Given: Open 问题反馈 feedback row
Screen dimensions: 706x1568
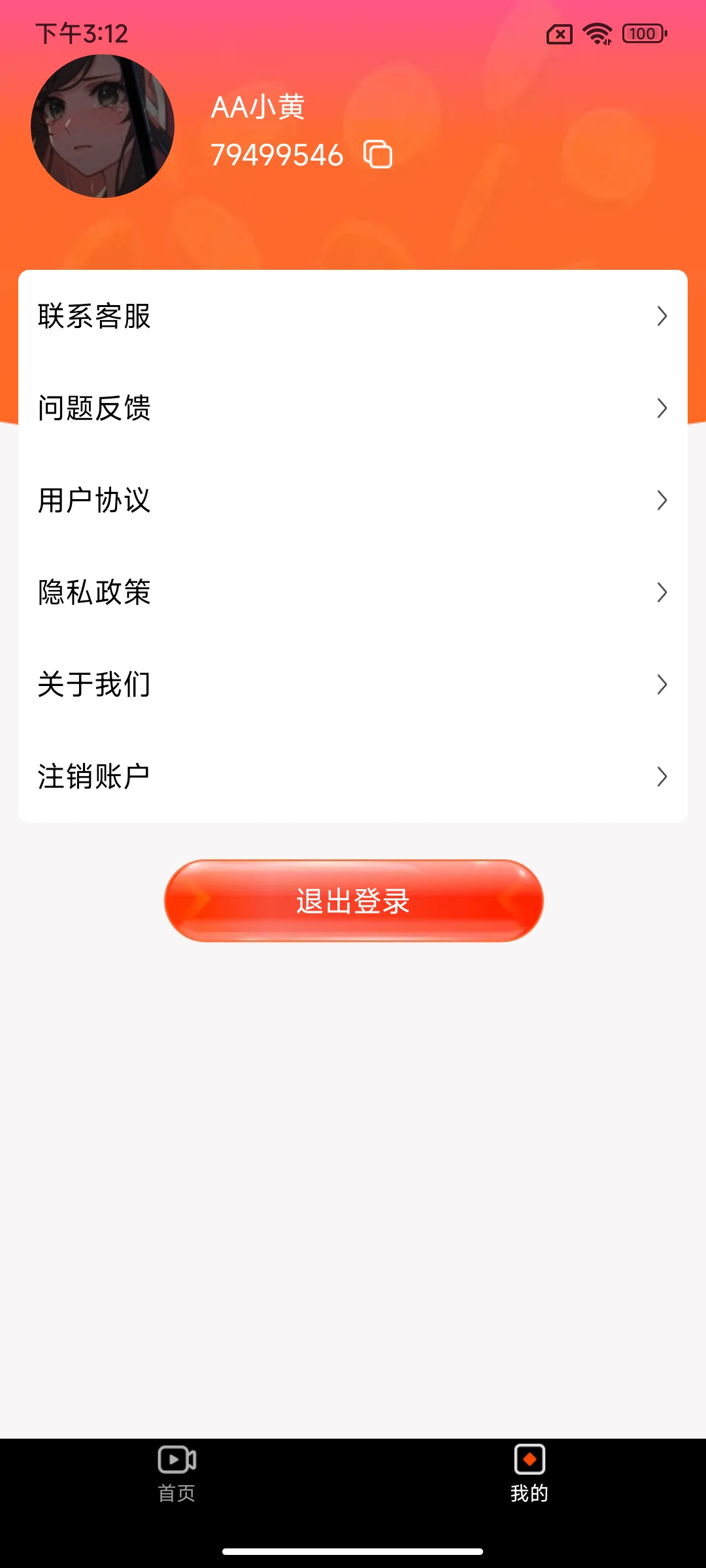Looking at the screenshot, I should point(353,408).
